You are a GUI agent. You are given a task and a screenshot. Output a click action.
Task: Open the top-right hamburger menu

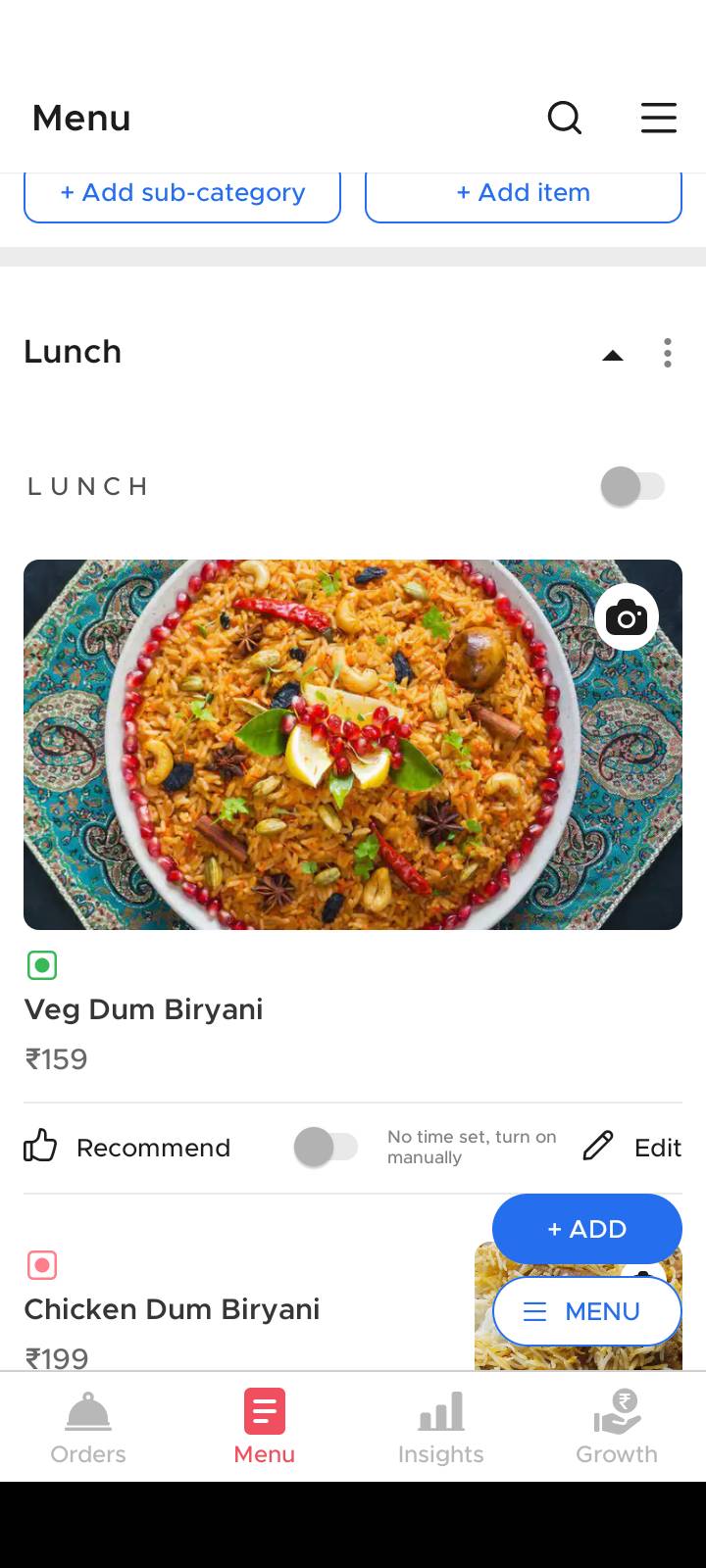coord(658,118)
